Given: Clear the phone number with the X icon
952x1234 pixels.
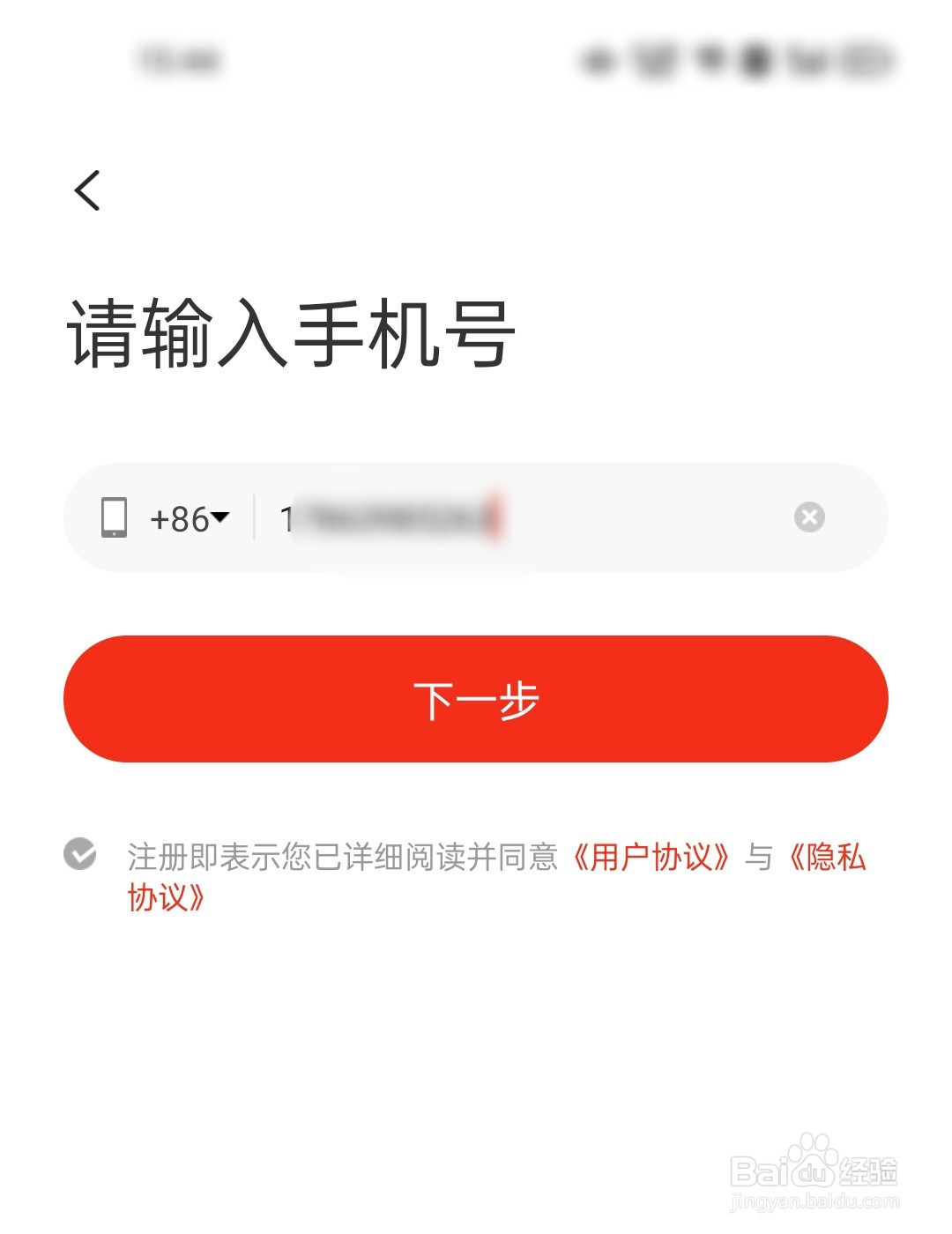Looking at the screenshot, I should [x=807, y=517].
